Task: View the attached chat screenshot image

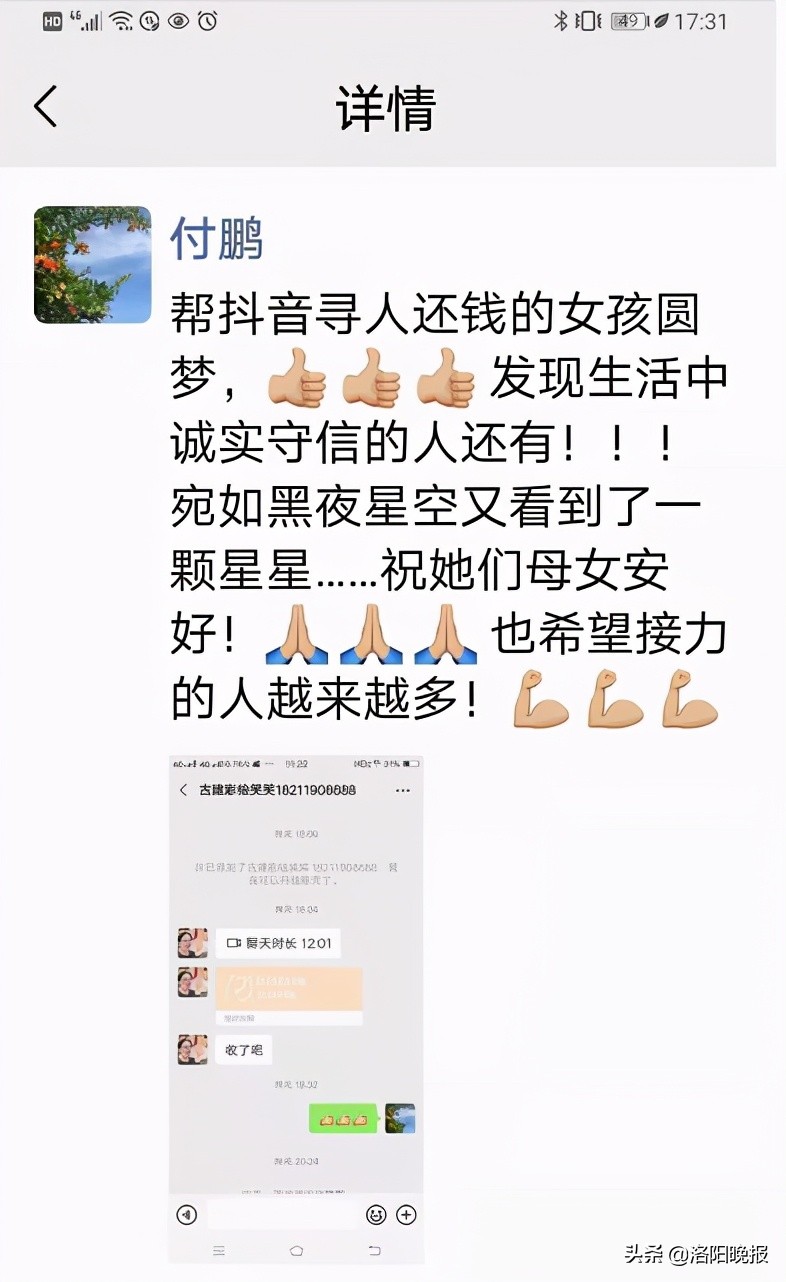Action: pos(296,1008)
